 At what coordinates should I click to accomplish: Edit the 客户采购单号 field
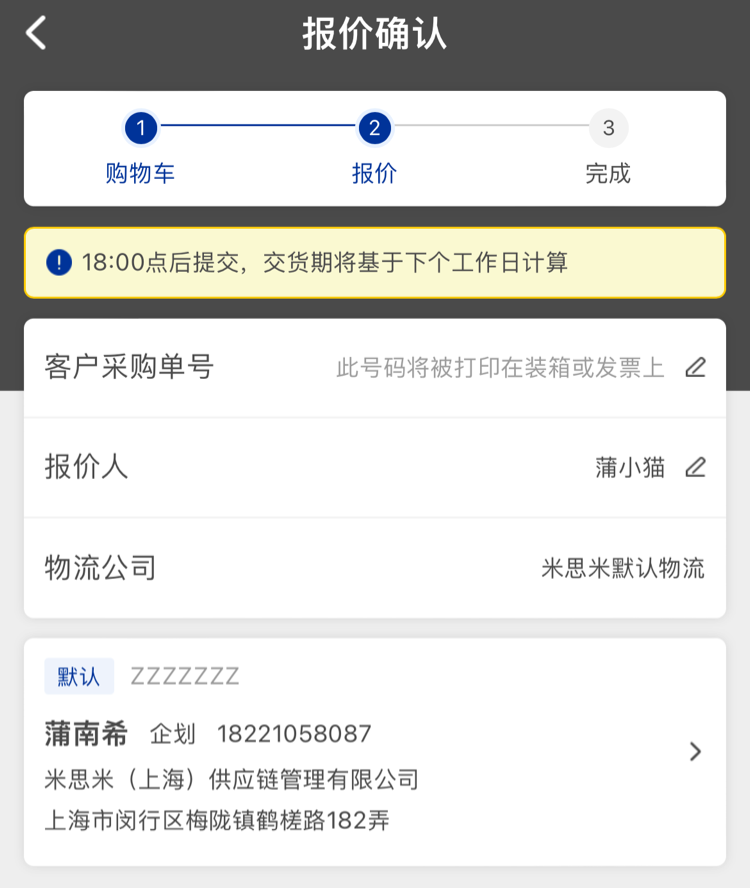695,368
